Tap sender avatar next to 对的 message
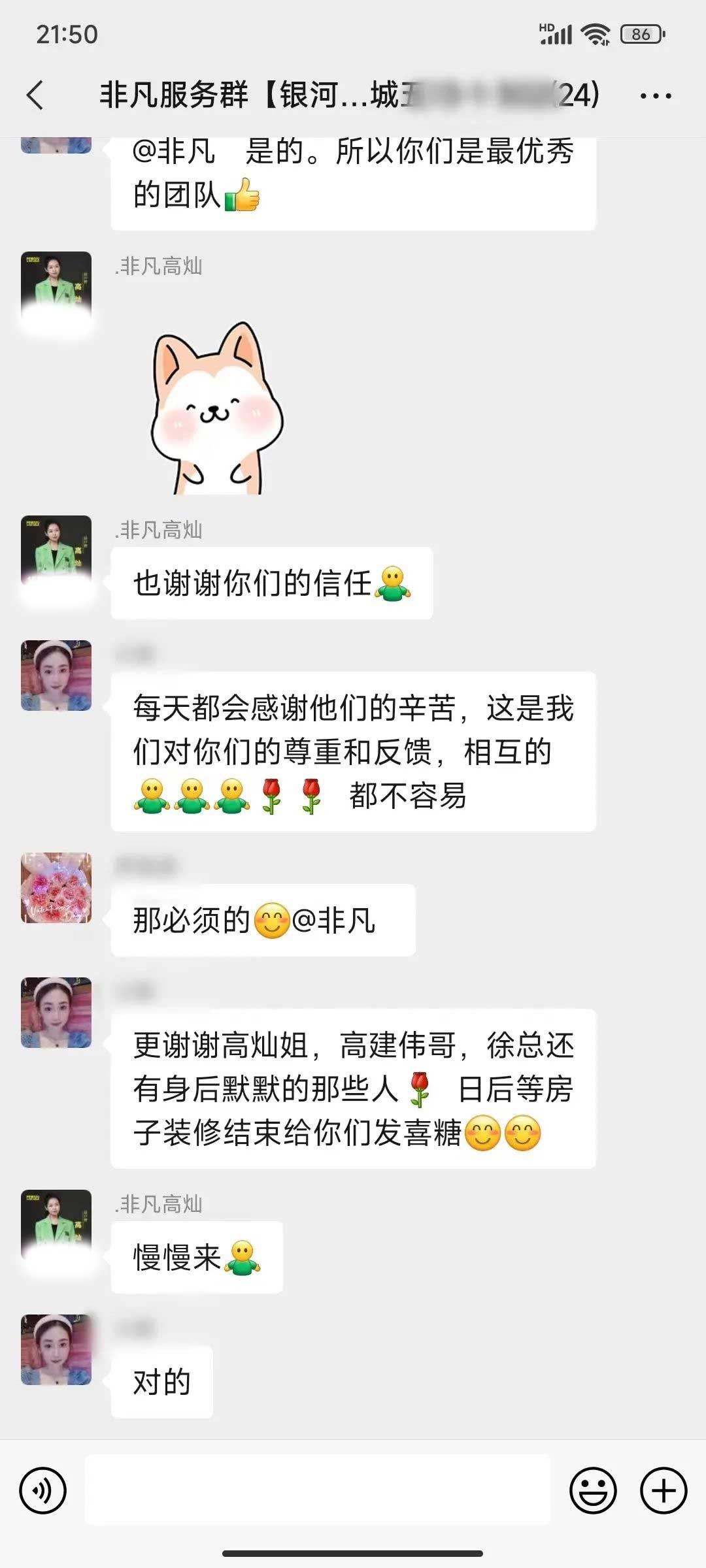This screenshot has width=706, height=1568. tap(56, 1350)
